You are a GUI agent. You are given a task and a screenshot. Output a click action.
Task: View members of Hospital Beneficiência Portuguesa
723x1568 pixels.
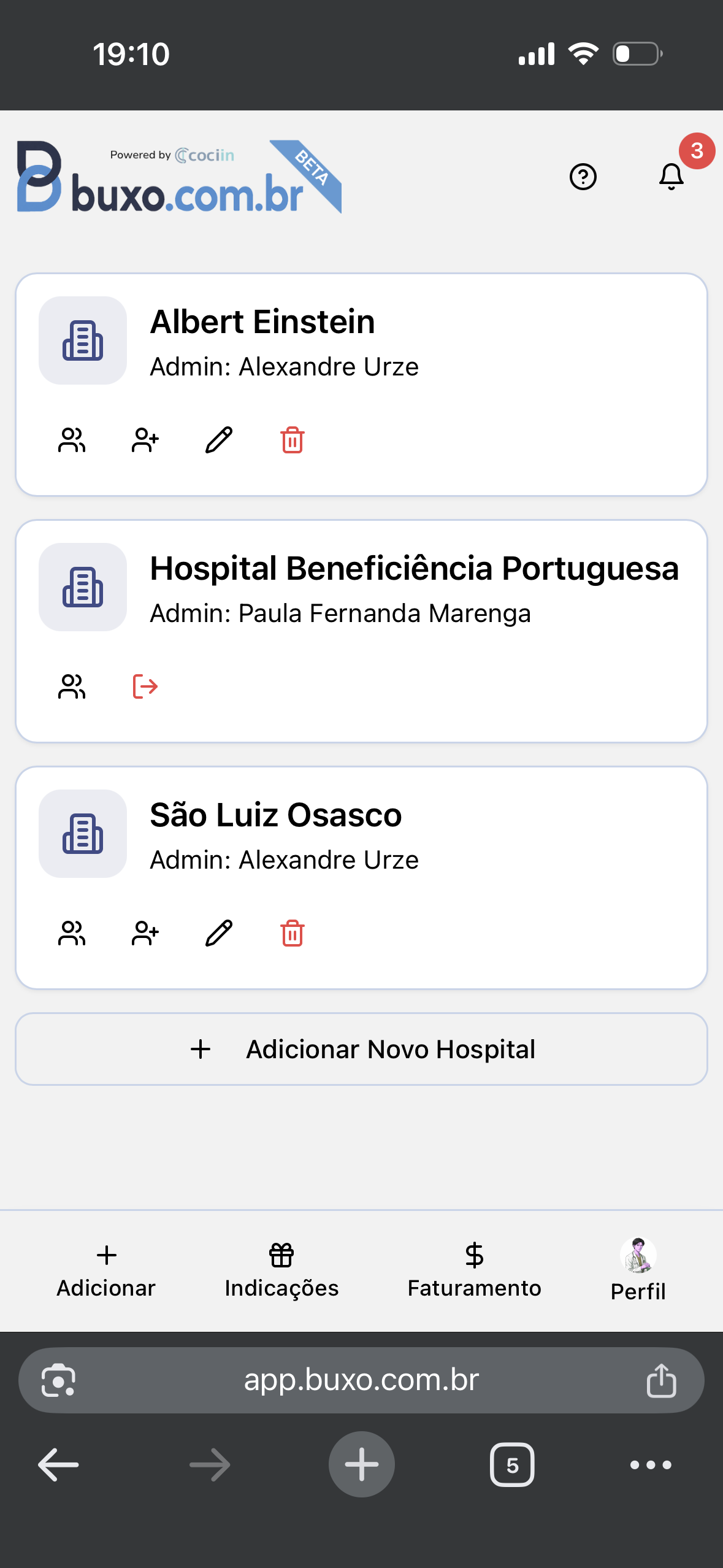click(x=72, y=686)
